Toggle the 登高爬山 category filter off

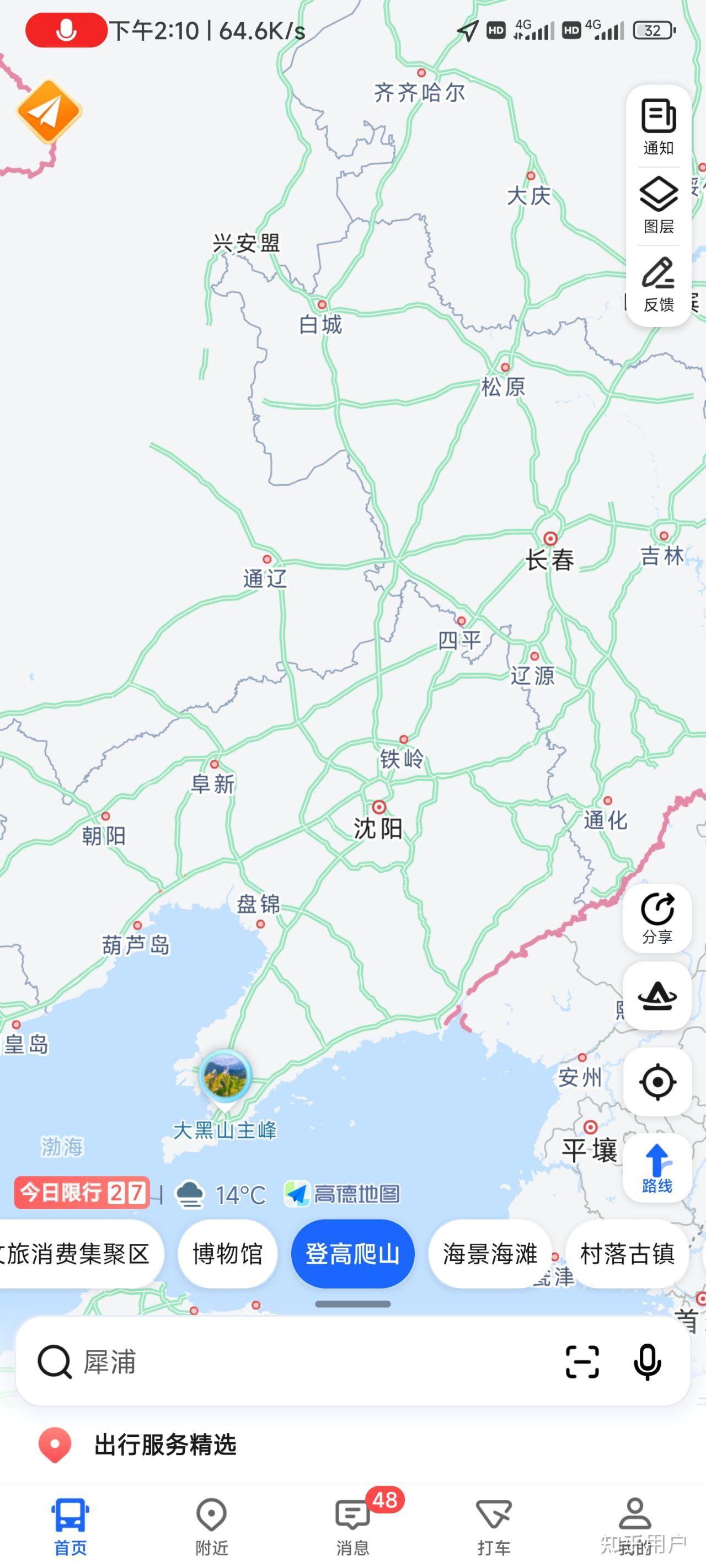tap(352, 1254)
